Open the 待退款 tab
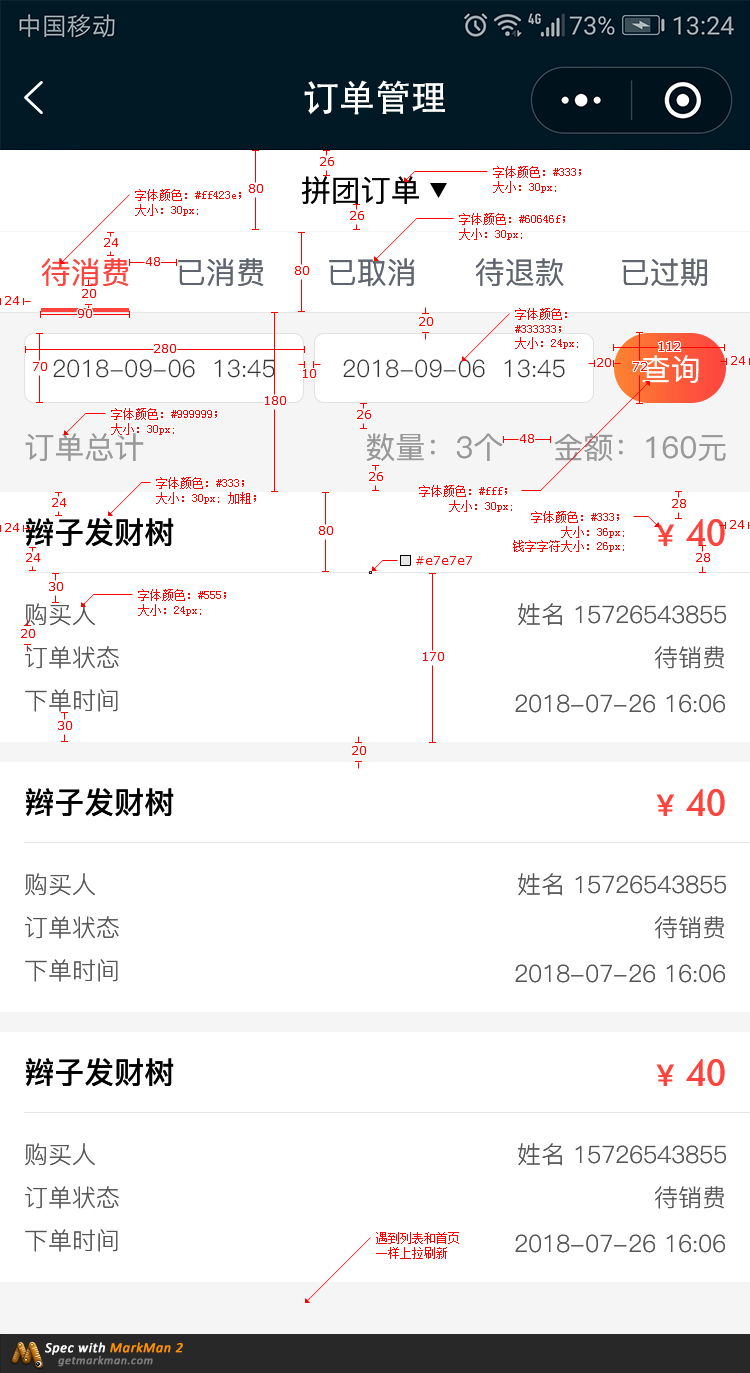Image resolution: width=750 pixels, height=1373 pixels. pyautogui.click(x=519, y=272)
